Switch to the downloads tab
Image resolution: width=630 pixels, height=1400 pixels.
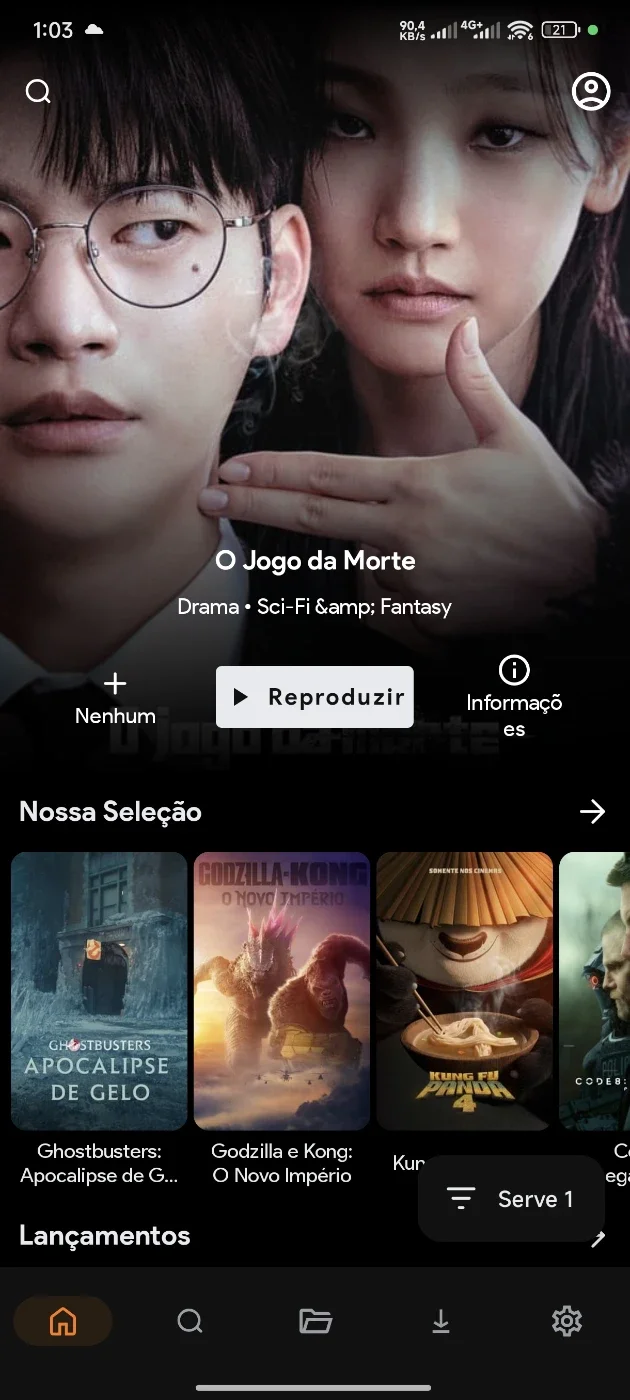[x=441, y=1322]
